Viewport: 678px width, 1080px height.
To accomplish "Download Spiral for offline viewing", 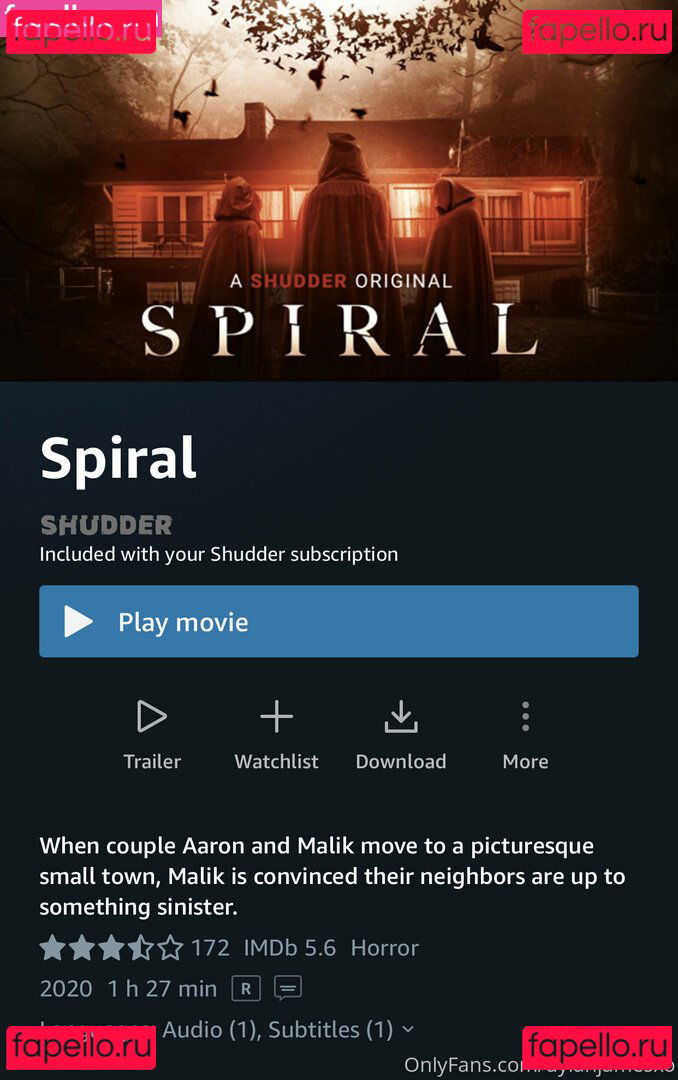I will click(x=401, y=733).
